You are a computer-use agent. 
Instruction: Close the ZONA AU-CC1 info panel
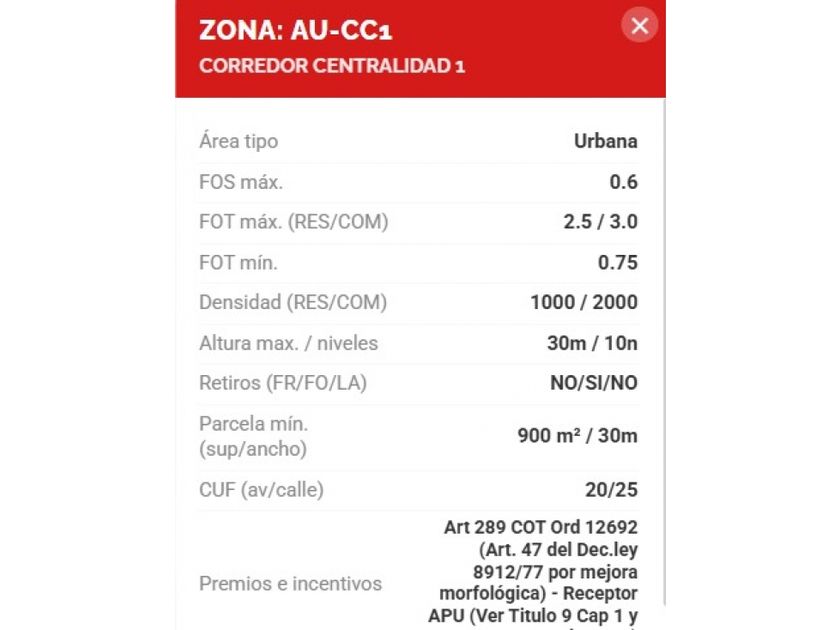pos(640,25)
